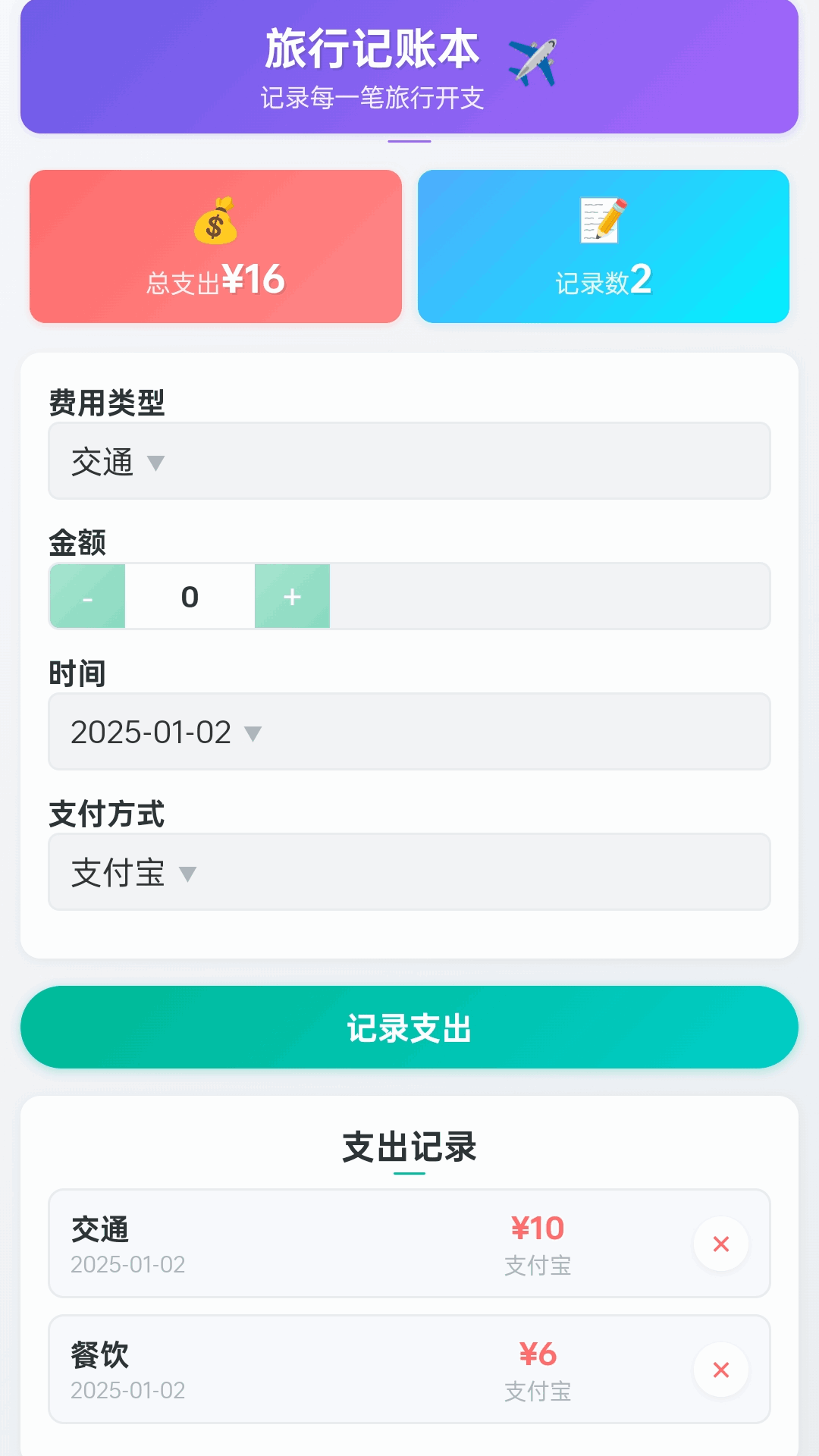Click the minus button to decrease 金额
Viewport: 819px width, 1456px height.
[x=86, y=597]
